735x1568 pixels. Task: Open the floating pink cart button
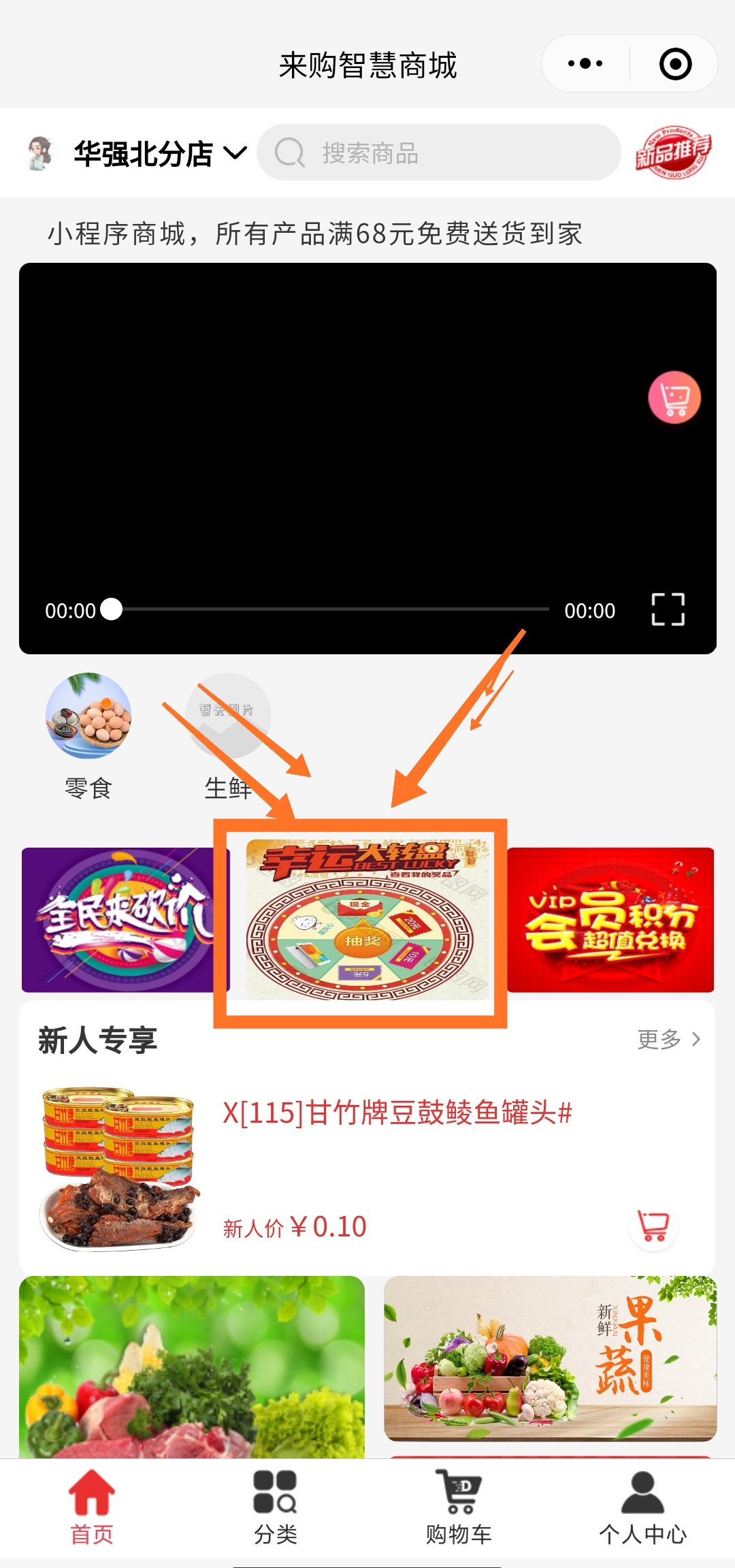tap(674, 398)
